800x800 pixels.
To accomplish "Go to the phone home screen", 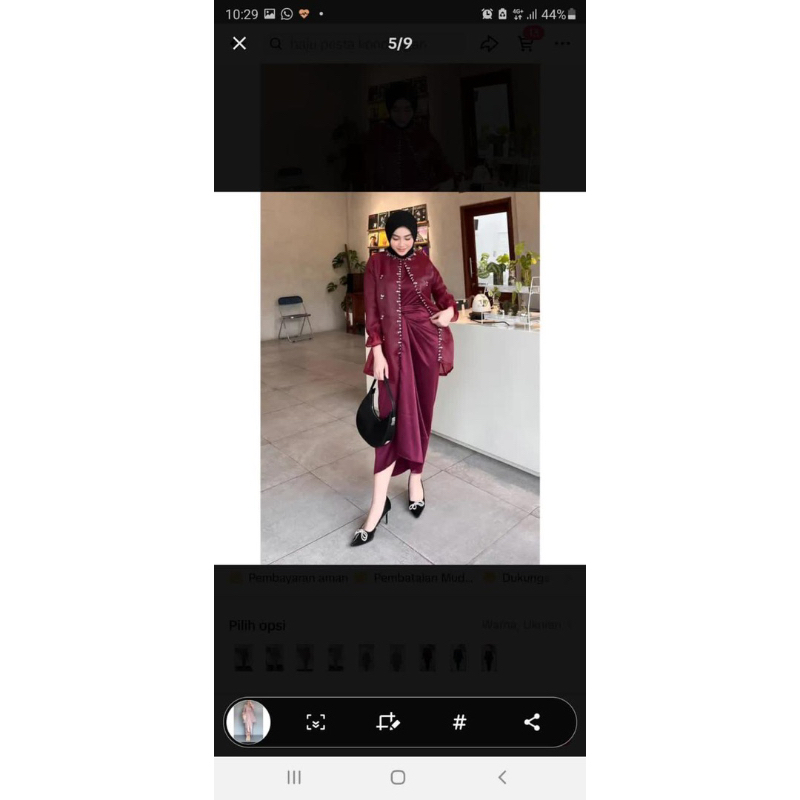I will (398, 777).
